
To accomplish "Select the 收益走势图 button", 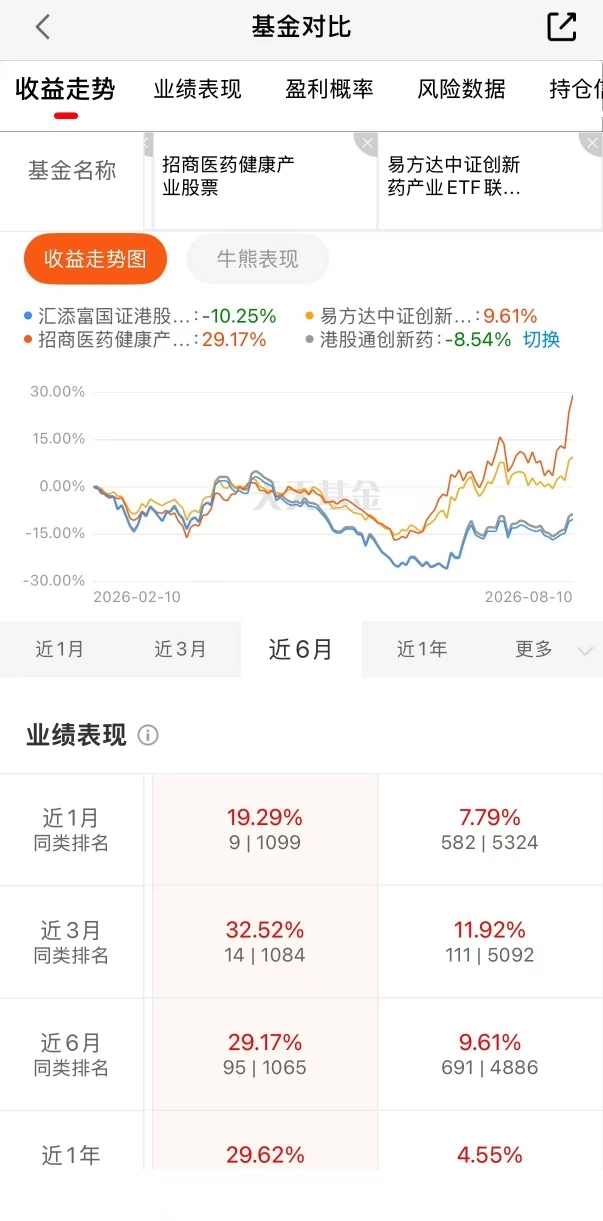I will (x=95, y=260).
